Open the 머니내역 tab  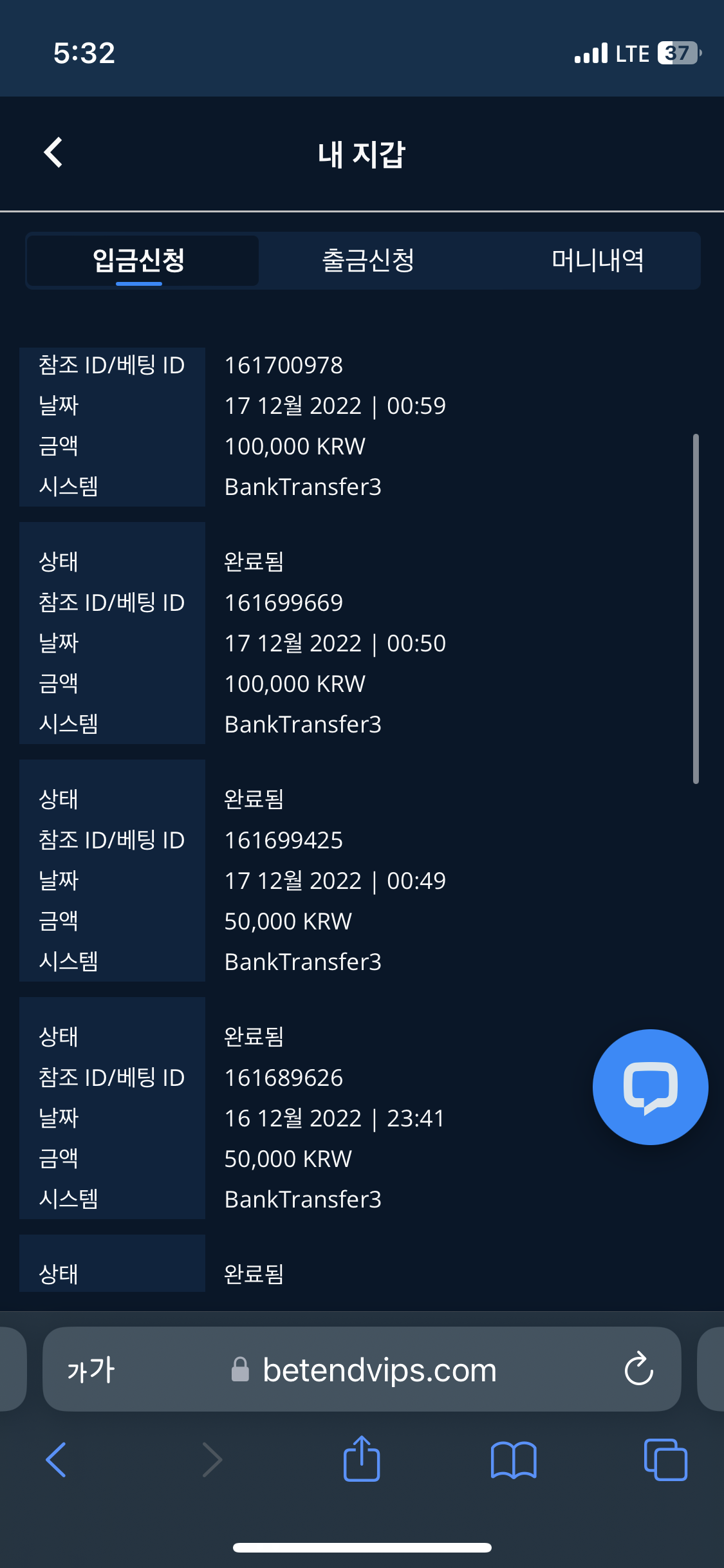(598, 261)
